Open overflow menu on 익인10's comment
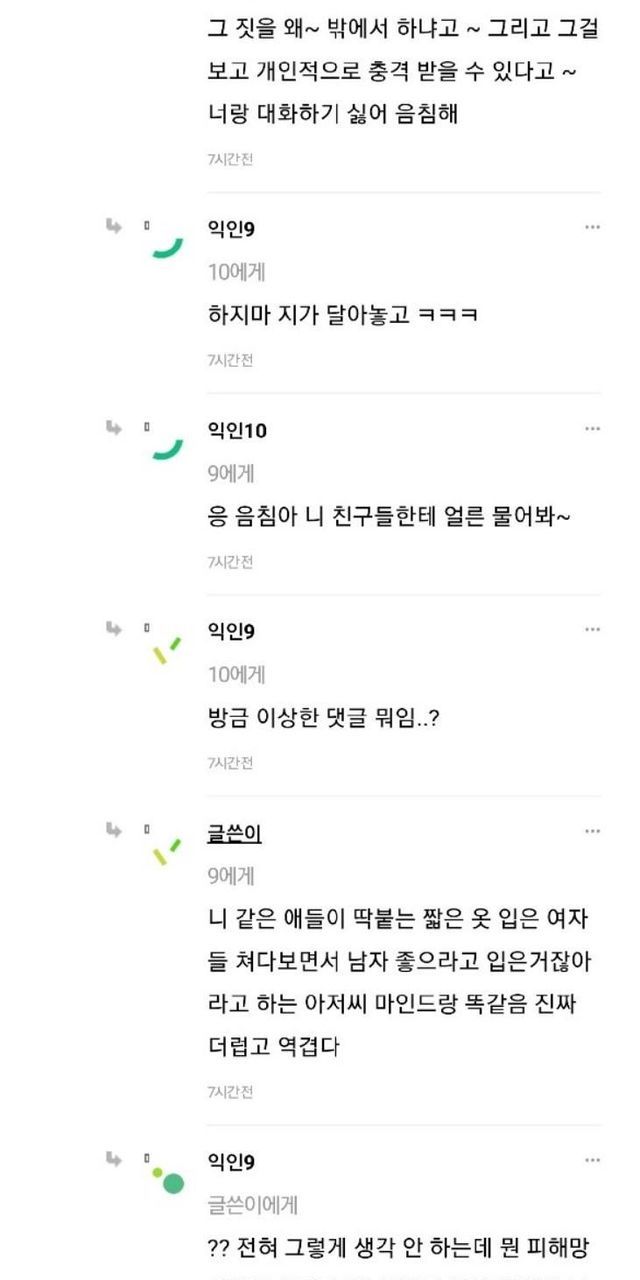The height and width of the screenshot is (1280, 640). 592,429
